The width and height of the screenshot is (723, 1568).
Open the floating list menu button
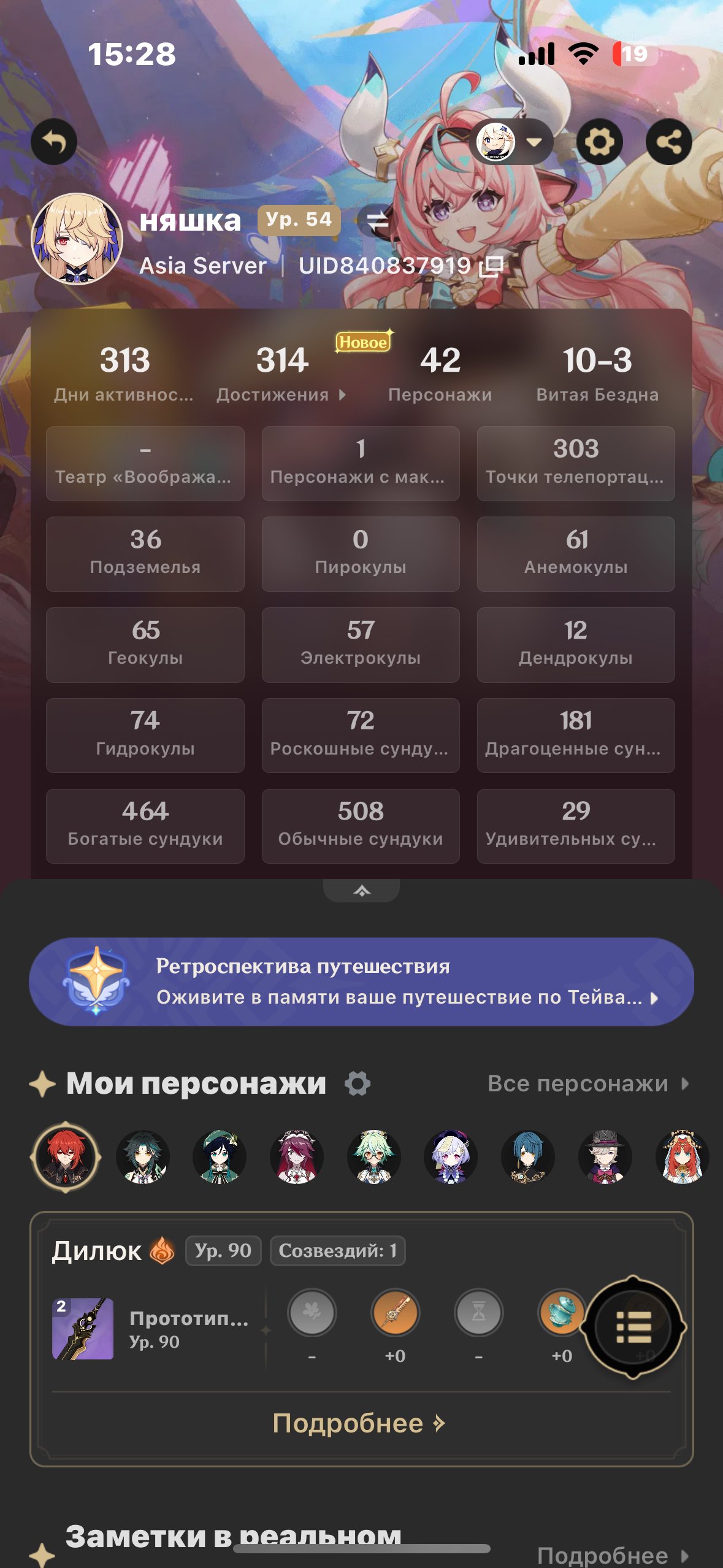click(x=633, y=1328)
